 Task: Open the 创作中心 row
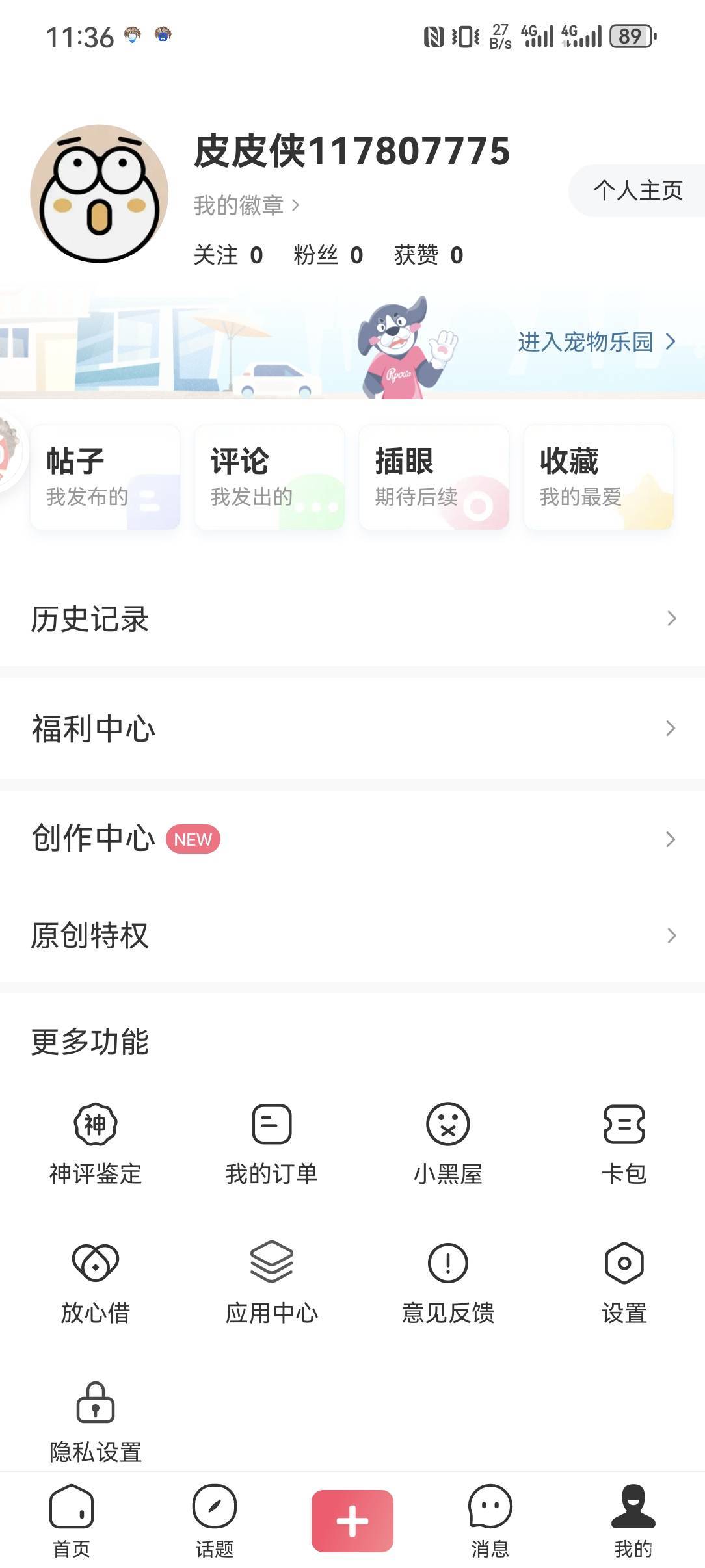pos(352,839)
